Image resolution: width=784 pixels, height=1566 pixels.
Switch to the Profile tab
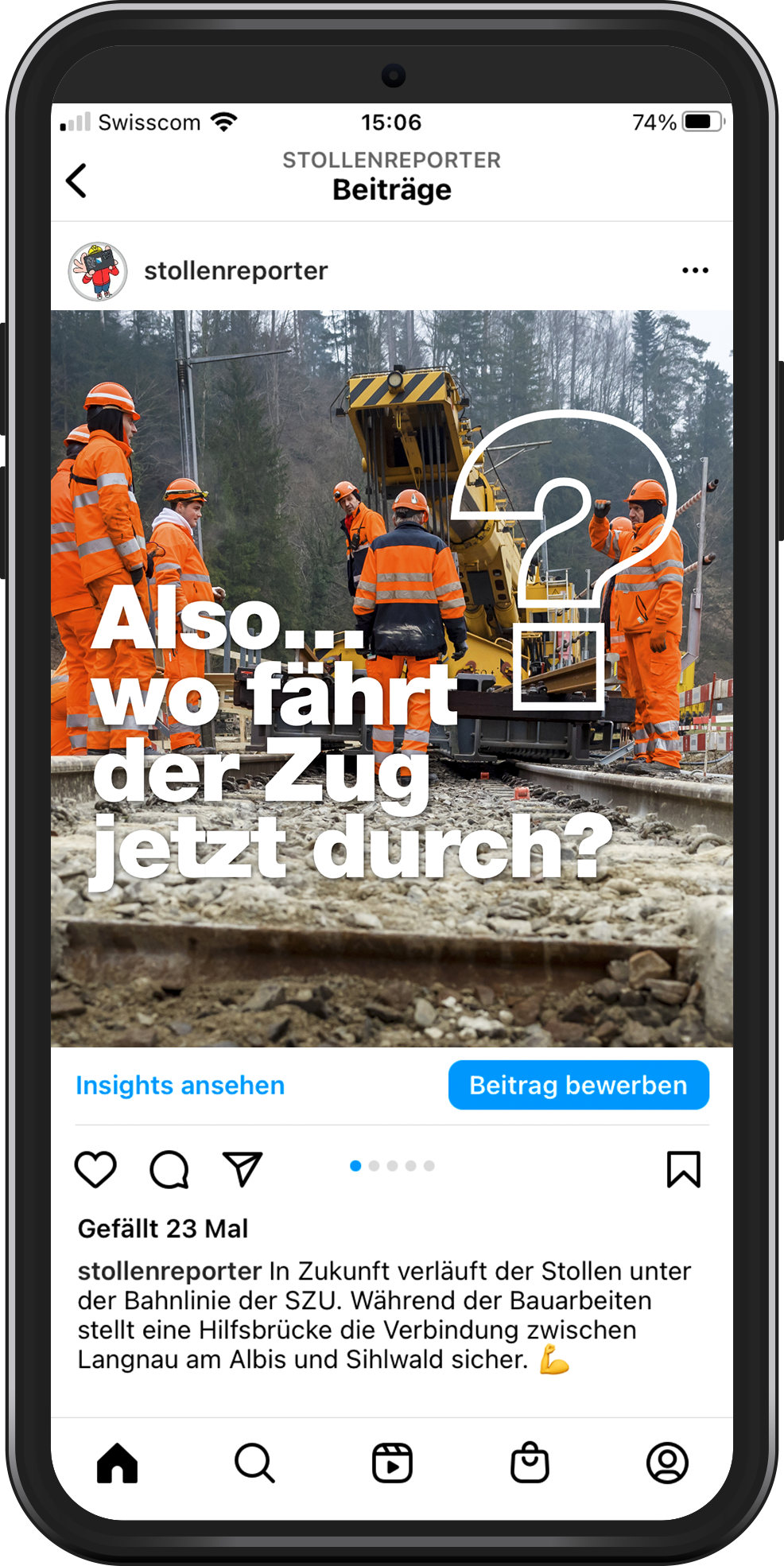667,1463
